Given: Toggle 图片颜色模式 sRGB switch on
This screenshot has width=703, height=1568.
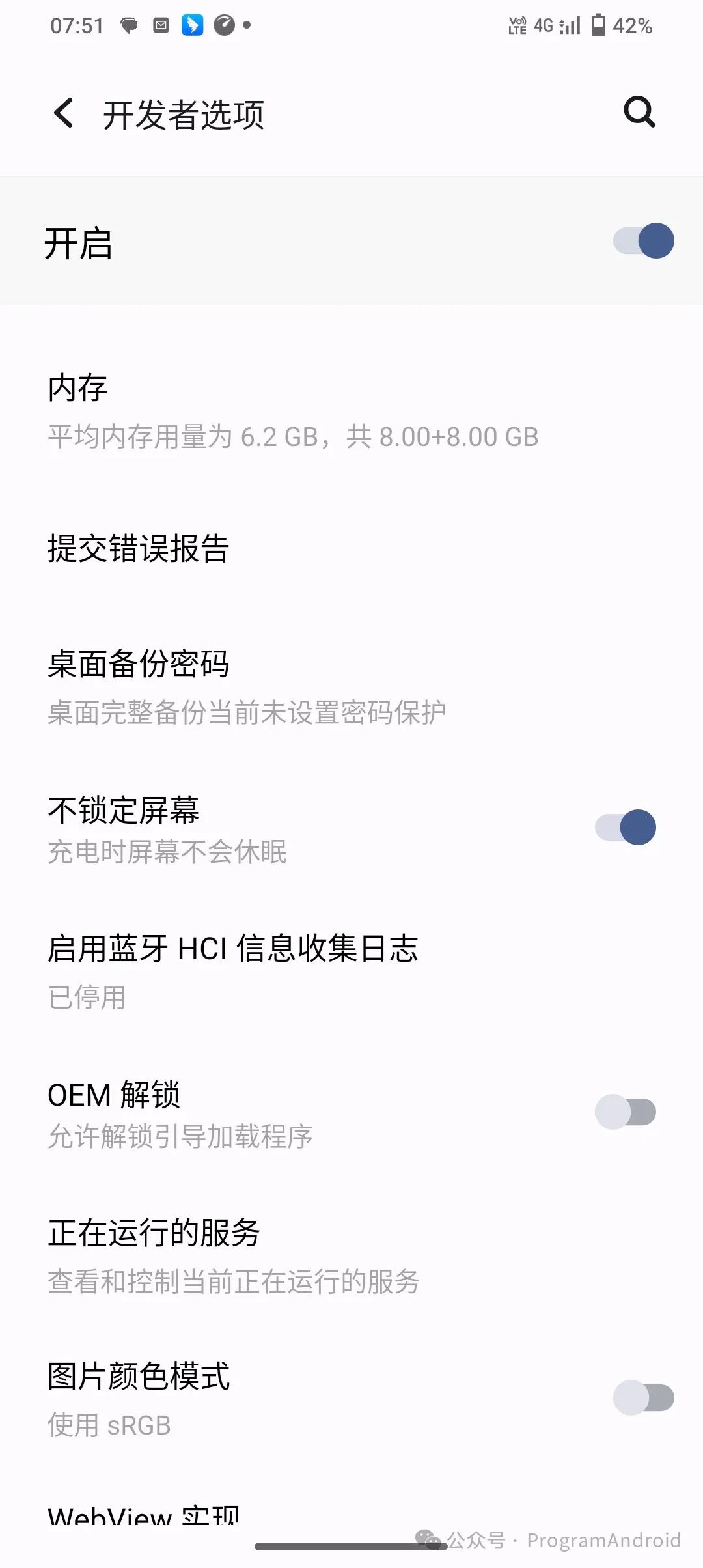Looking at the screenshot, I should click(x=644, y=1397).
